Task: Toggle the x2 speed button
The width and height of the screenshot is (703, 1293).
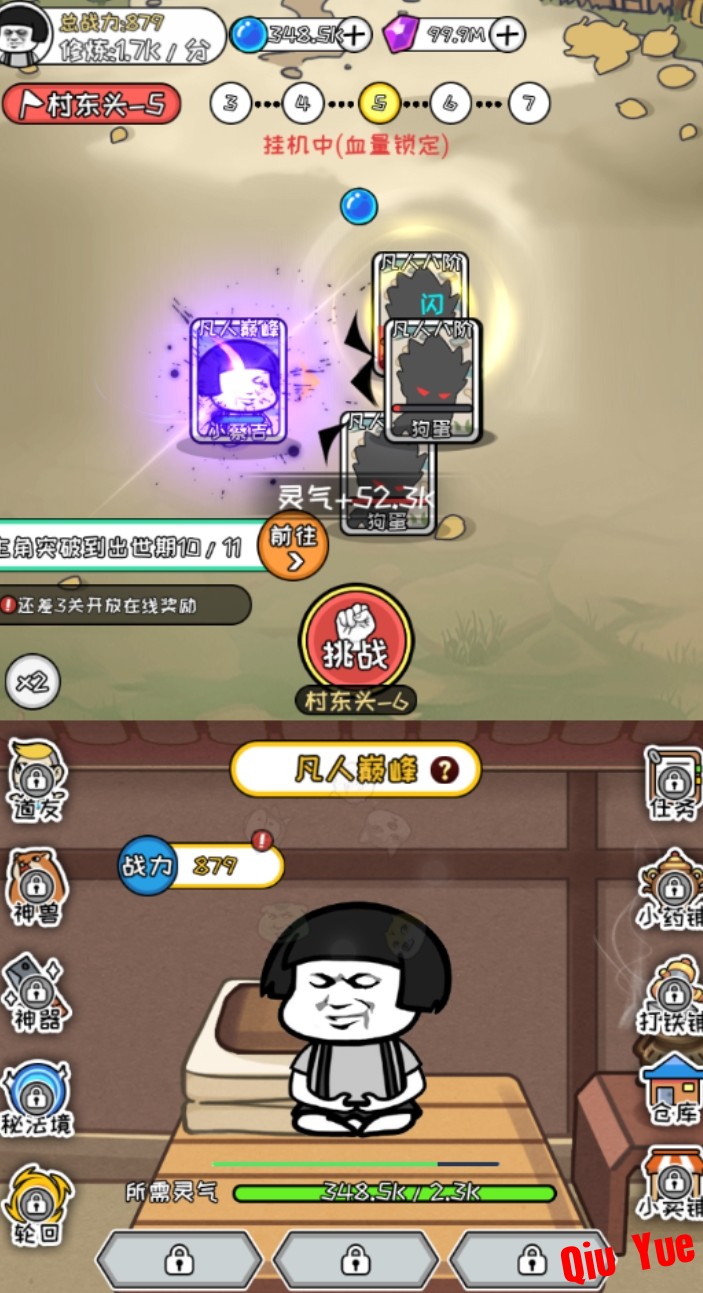Action: pos(32,683)
